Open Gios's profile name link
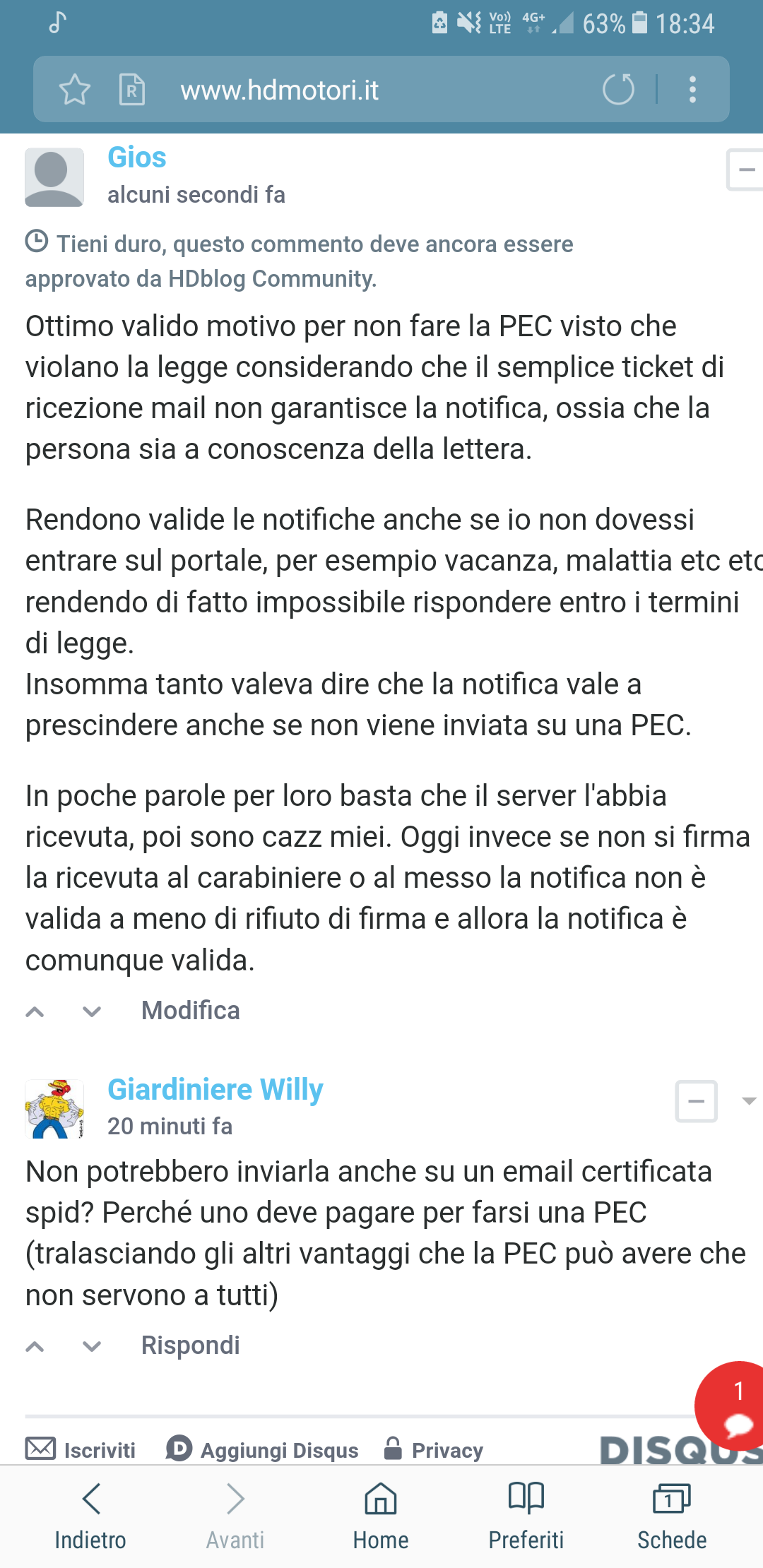The height and width of the screenshot is (1568, 763). 137,158
